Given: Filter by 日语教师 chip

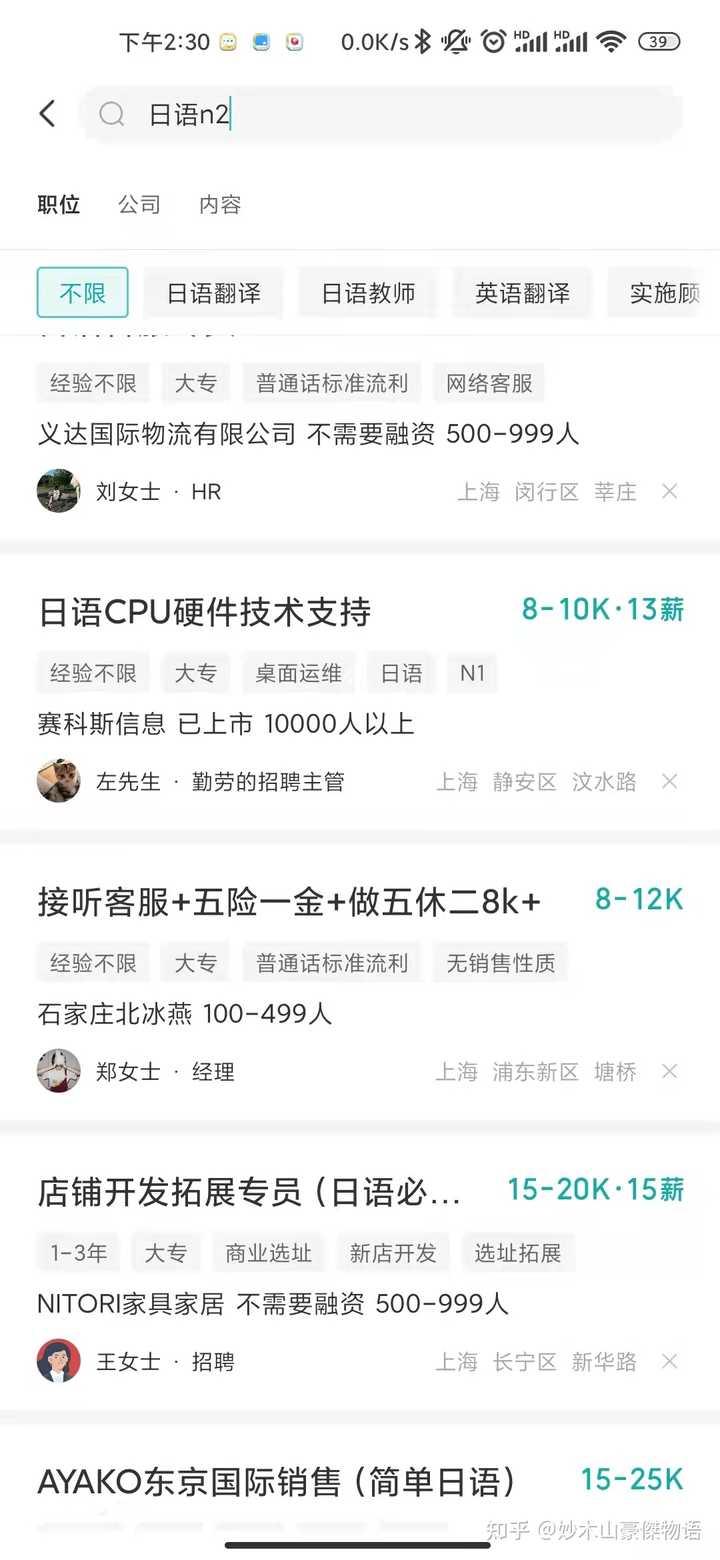Looking at the screenshot, I should (368, 293).
